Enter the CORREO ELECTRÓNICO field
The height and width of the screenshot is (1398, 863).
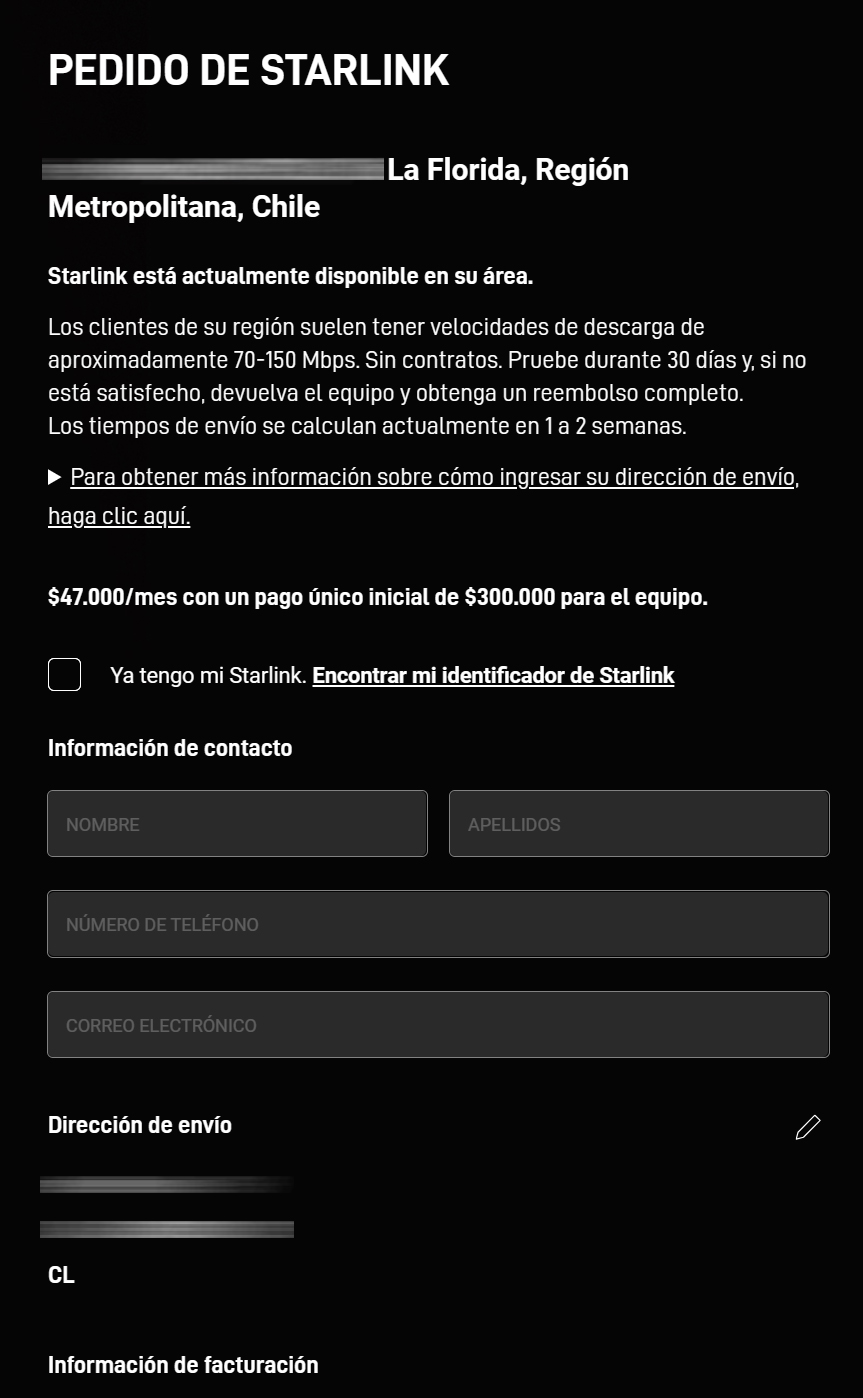click(x=438, y=1024)
